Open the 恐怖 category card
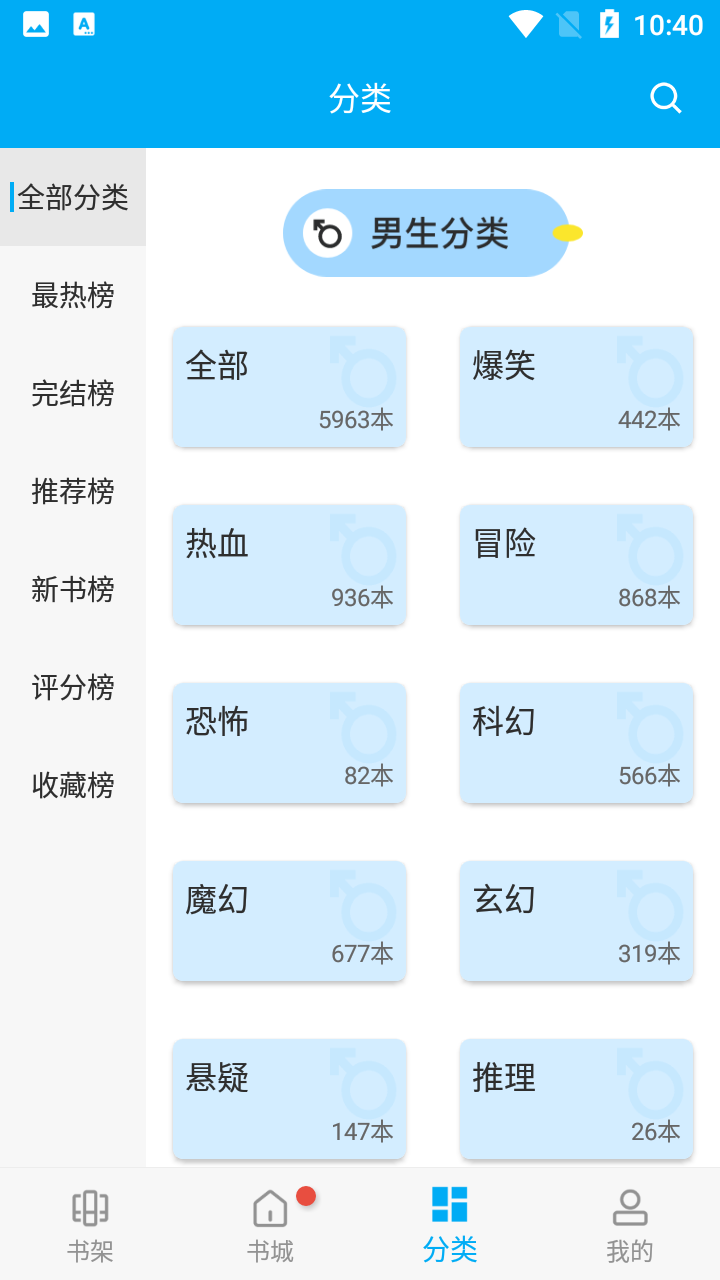Screen dimensions: 720x1280 (x=289, y=743)
